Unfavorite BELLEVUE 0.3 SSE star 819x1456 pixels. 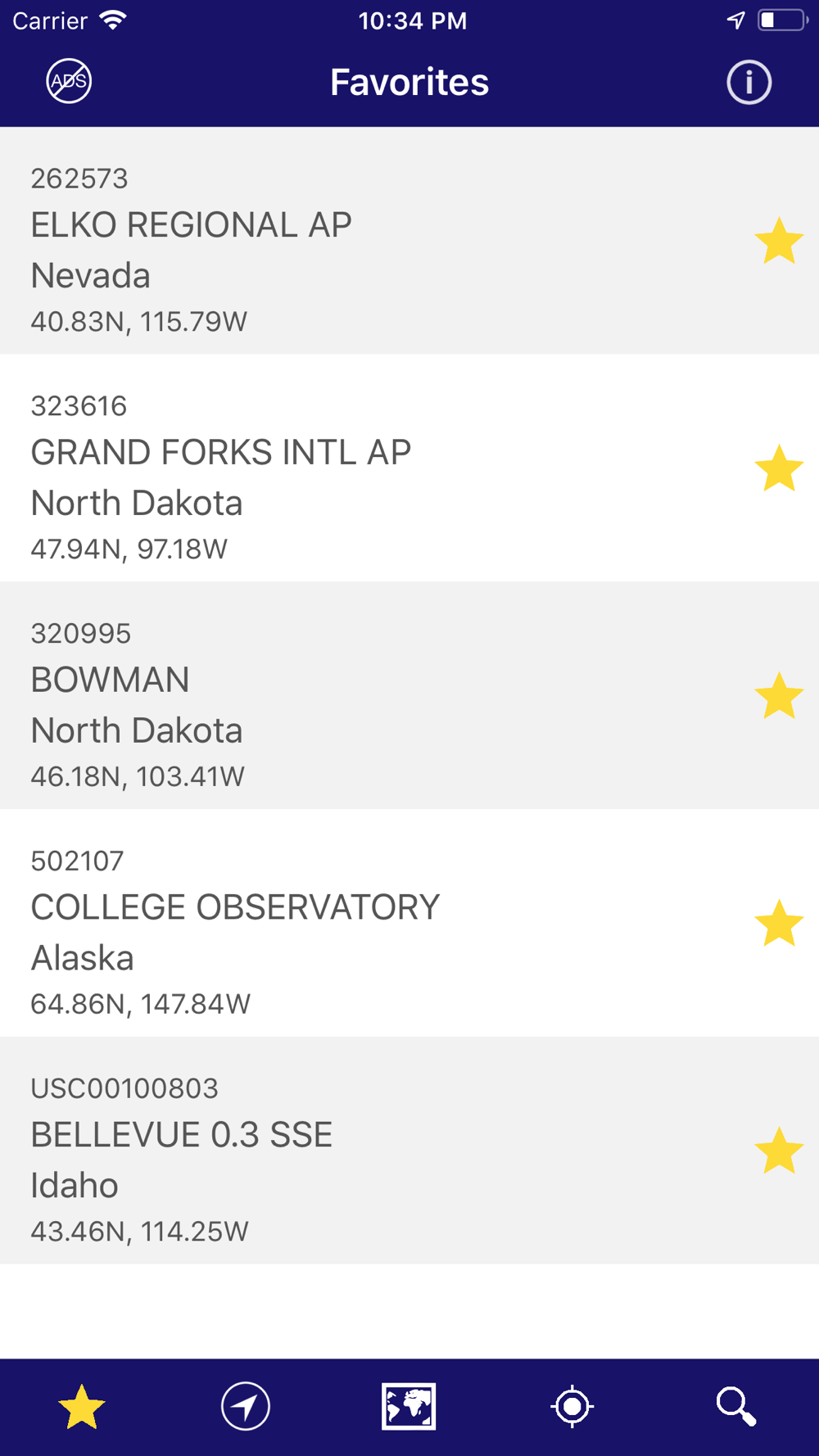(779, 1151)
